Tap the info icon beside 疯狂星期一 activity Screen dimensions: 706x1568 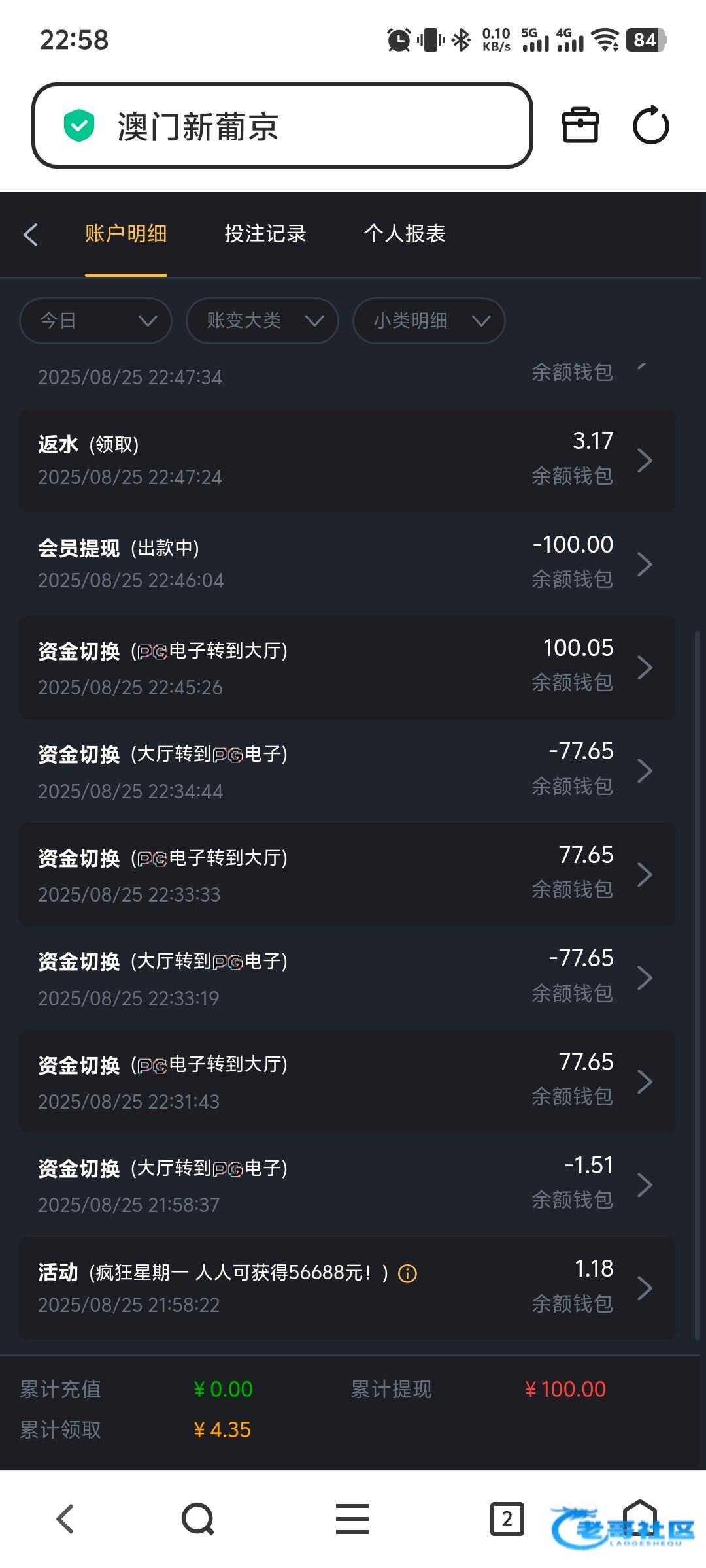[x=408, y=1273]
